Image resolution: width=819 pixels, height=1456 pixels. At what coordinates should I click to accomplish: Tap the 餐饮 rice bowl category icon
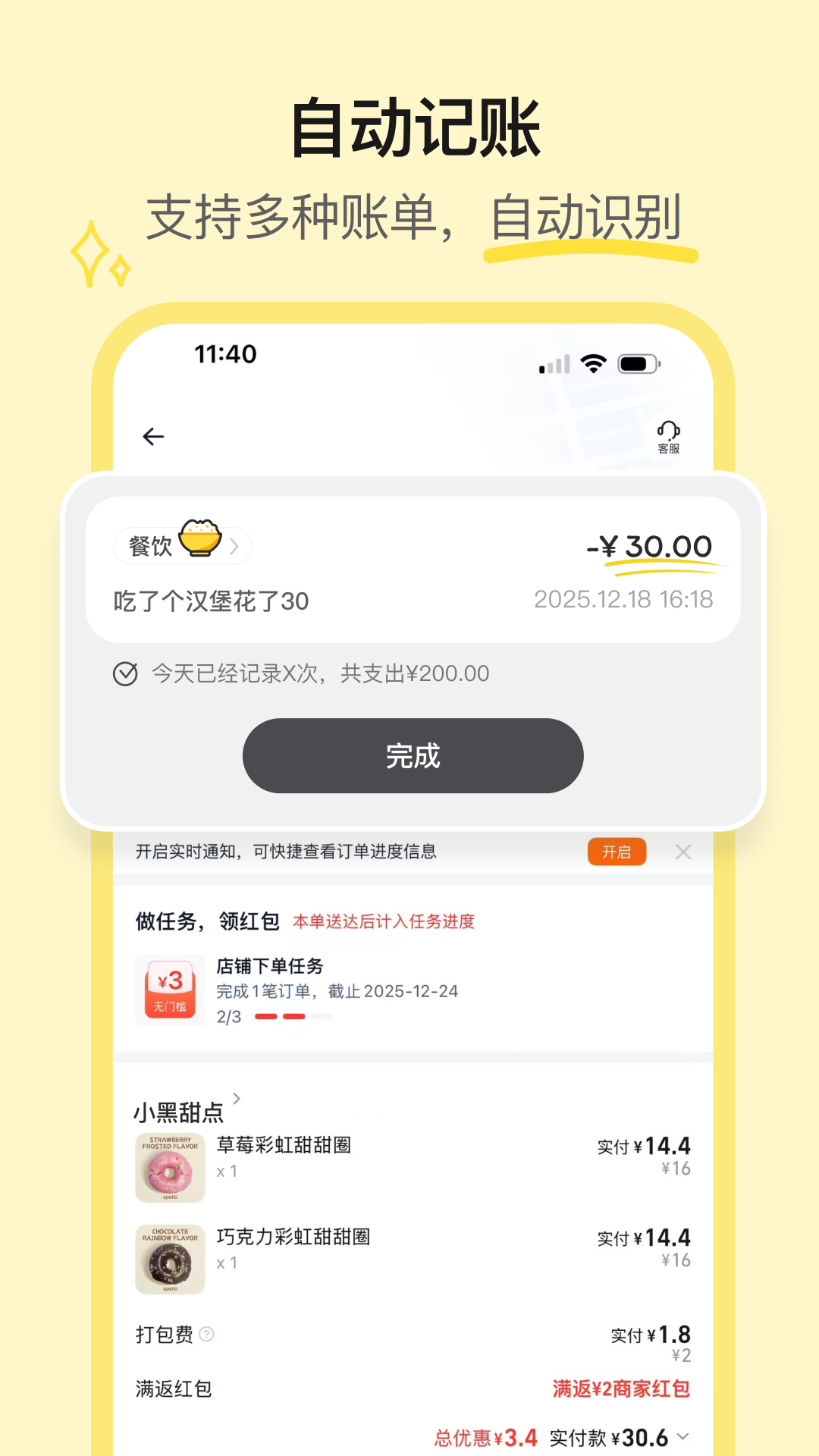pyautogui.click(x=199, y=541)
